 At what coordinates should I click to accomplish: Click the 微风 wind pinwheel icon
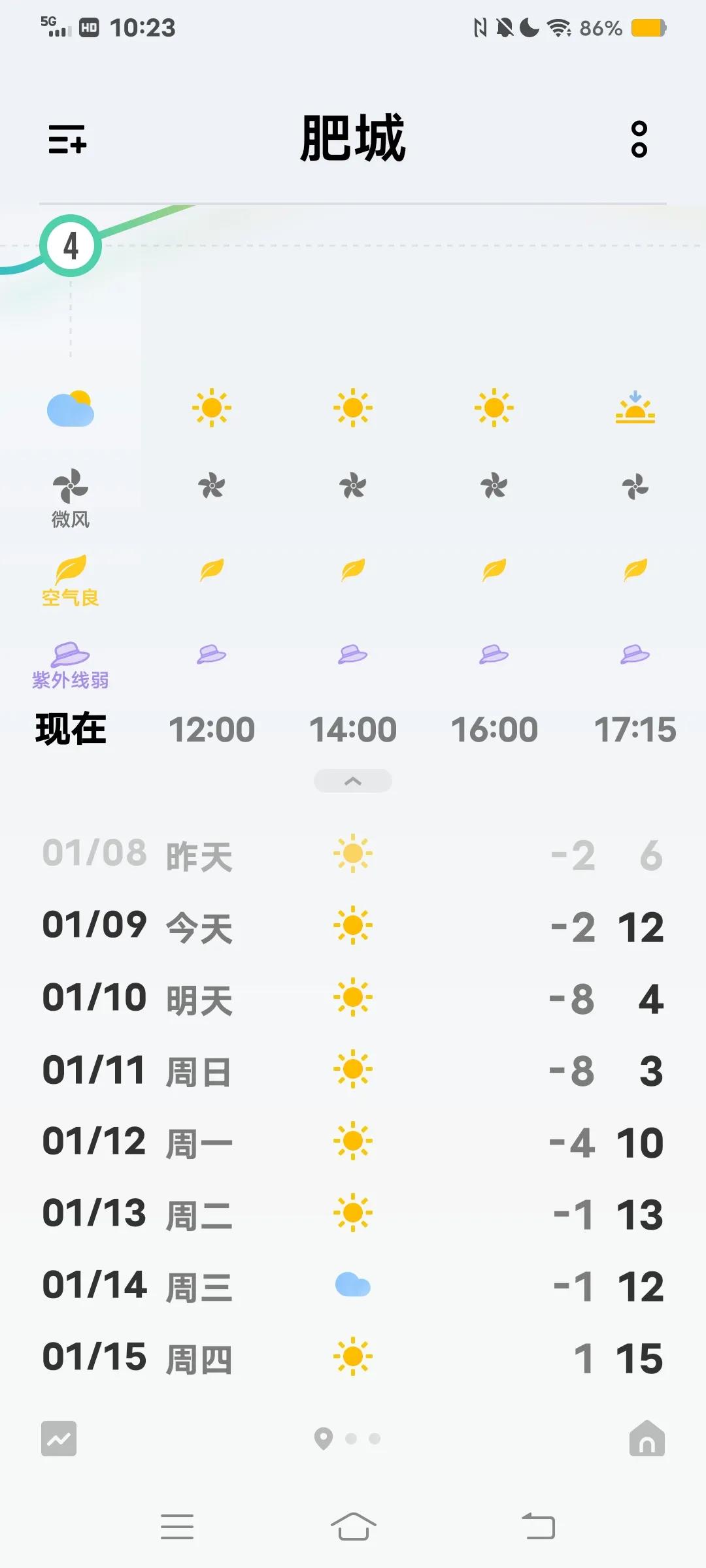tap(71, 487)
